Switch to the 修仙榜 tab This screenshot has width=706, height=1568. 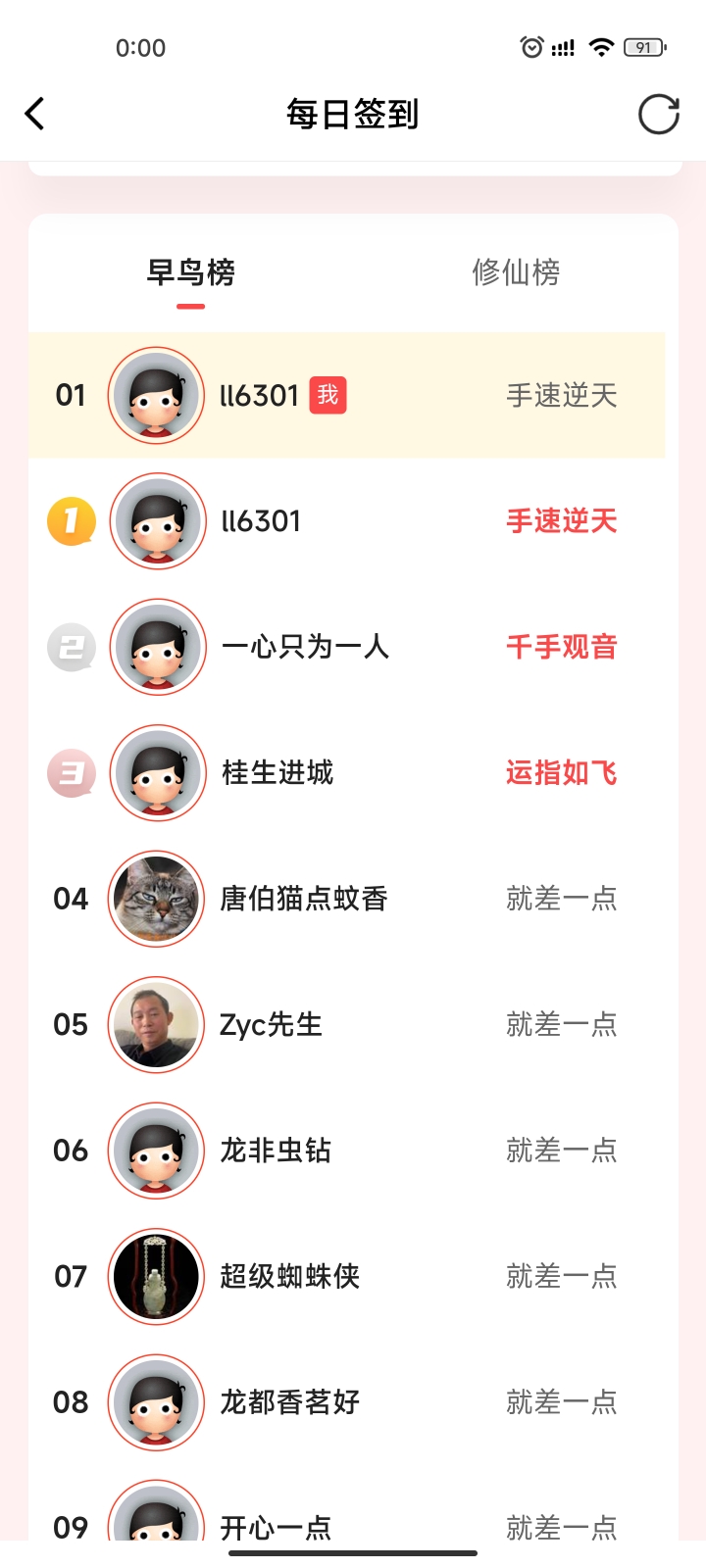[x=516, y=272]
